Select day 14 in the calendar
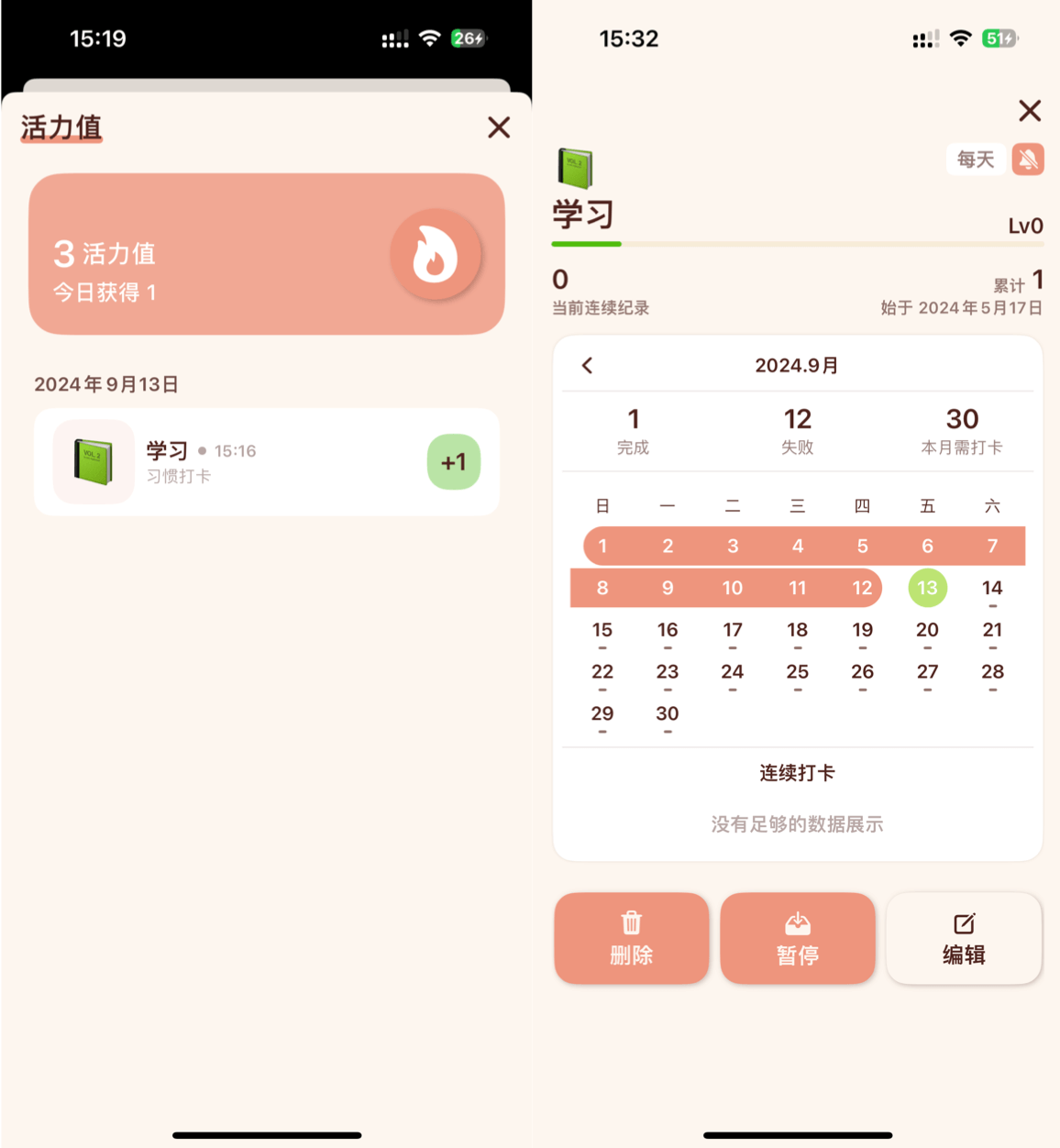Image resolution: width=1060 pixels, height=1148 pixels. point(992,588)
